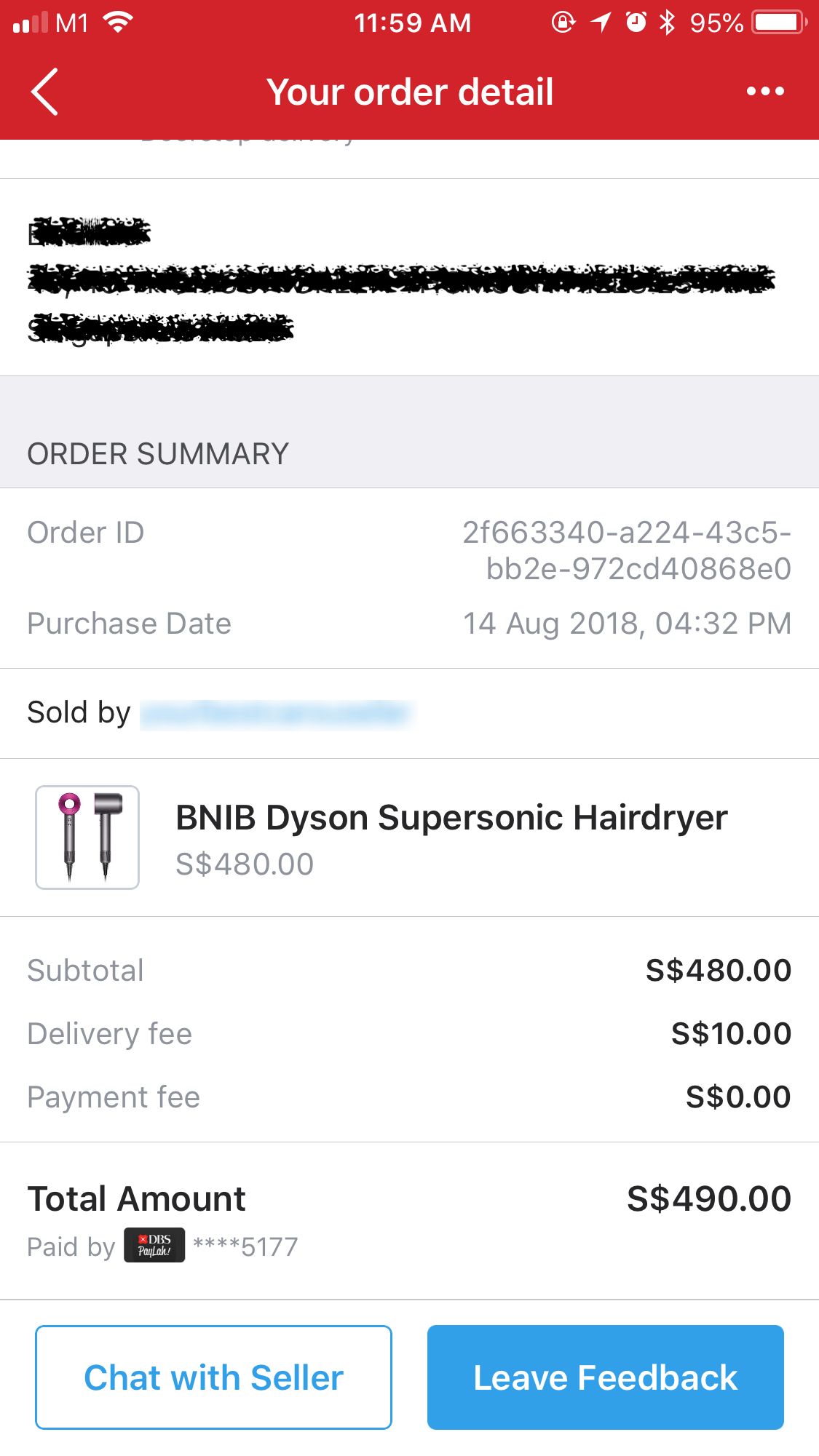Leave feedback for this order
This screenshot has height=1456, width=819.
click(605, 1377)
